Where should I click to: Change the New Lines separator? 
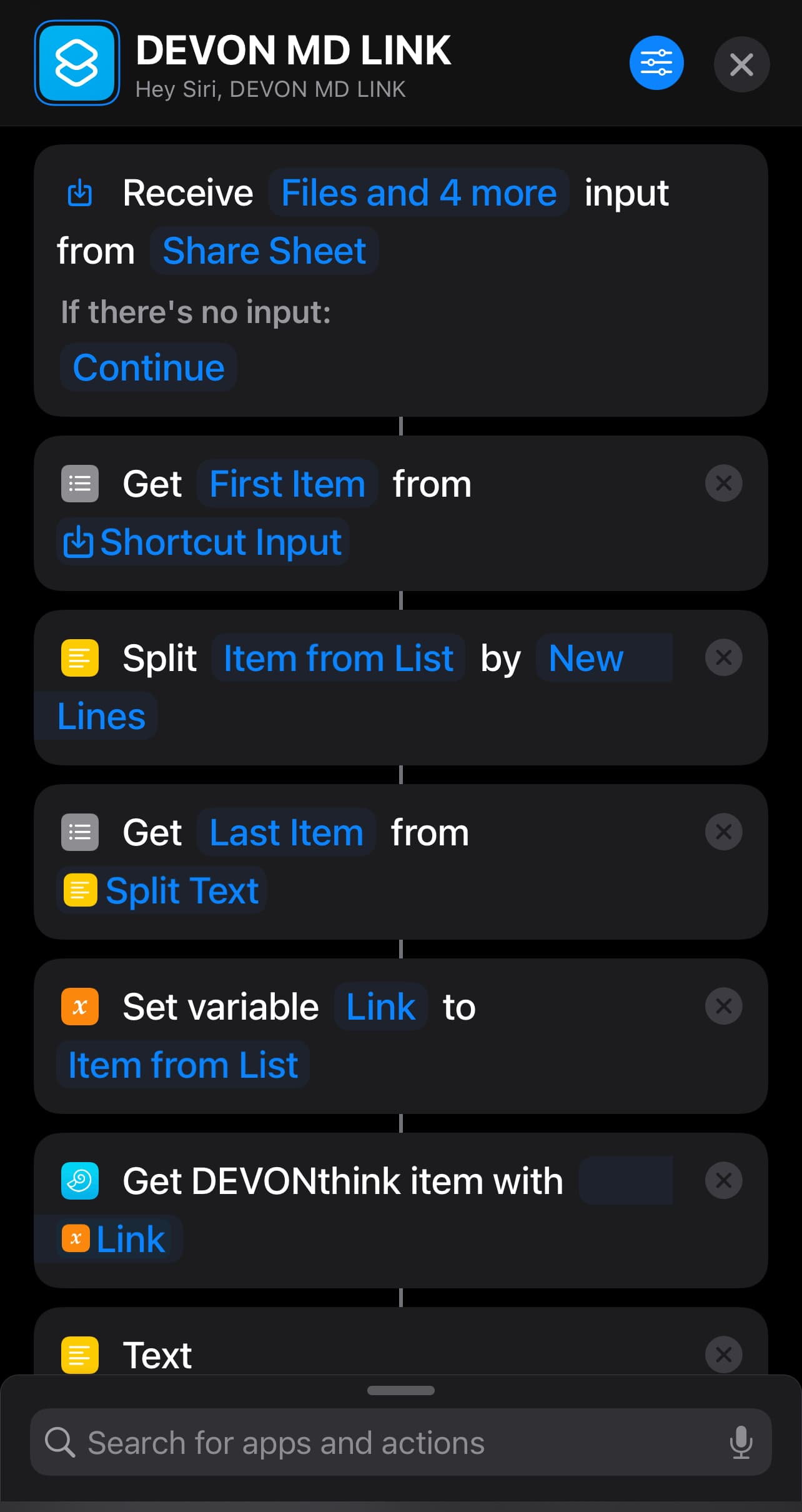(585, 659)
